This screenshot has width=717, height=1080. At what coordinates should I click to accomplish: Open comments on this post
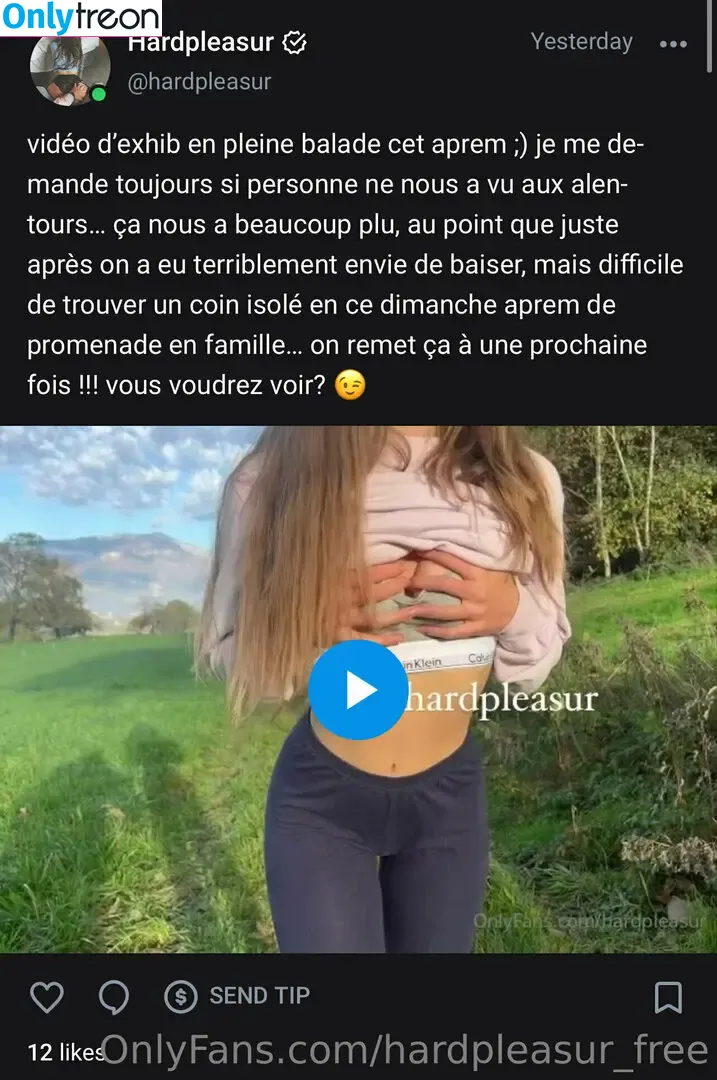(113, 996)
